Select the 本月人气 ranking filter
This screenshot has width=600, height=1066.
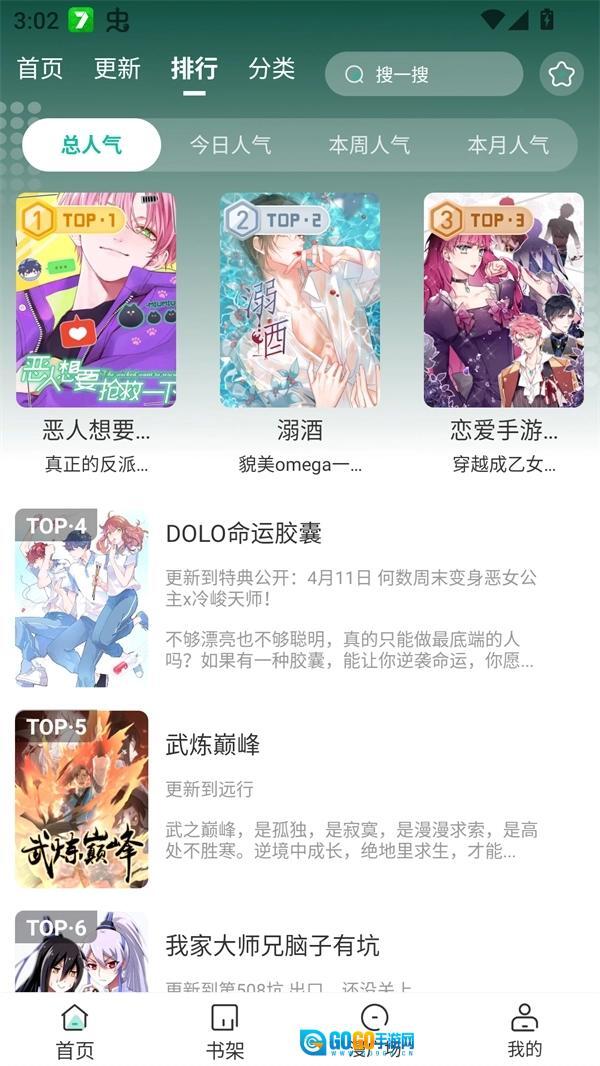pyautogui.click(x=508, y=145)
